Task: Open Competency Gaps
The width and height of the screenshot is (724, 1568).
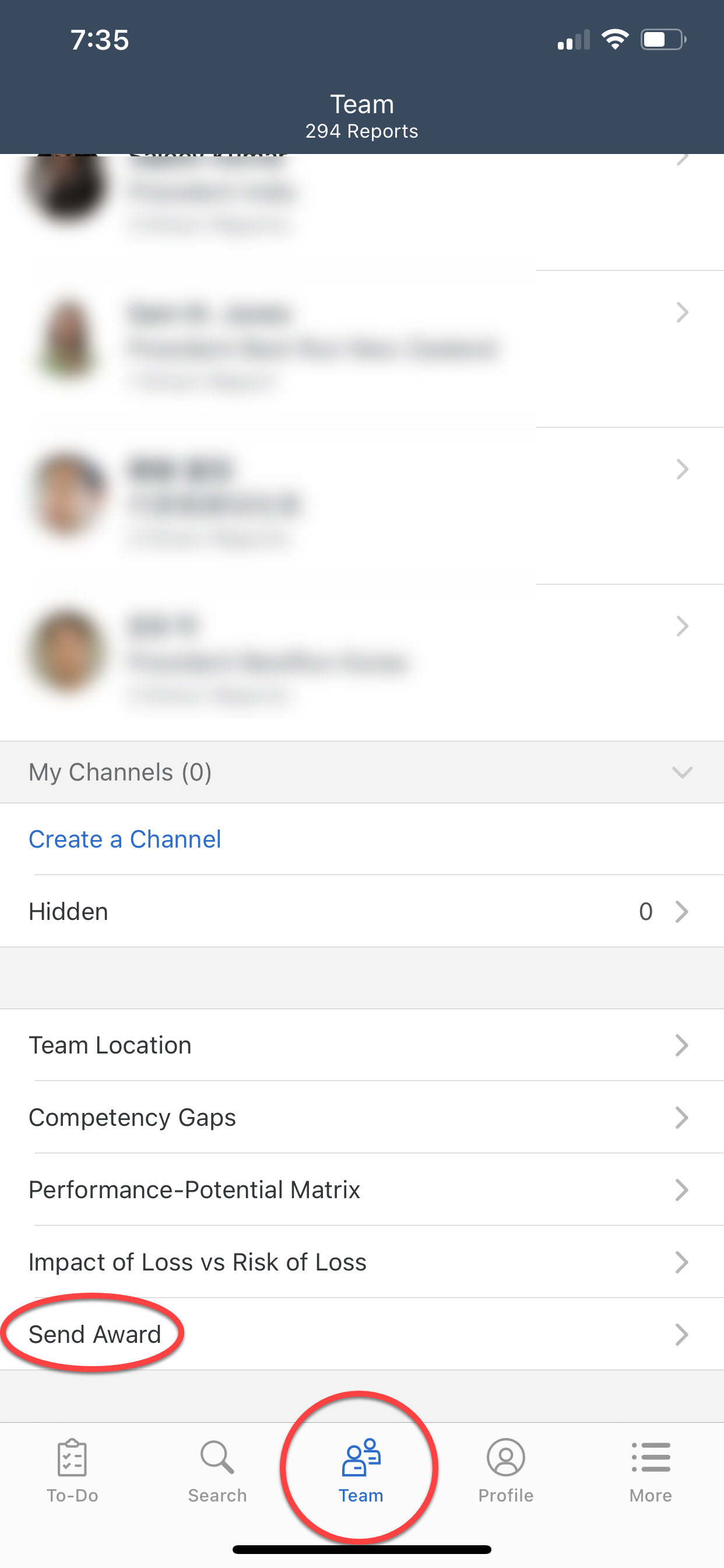Action: coord(362,1117)
